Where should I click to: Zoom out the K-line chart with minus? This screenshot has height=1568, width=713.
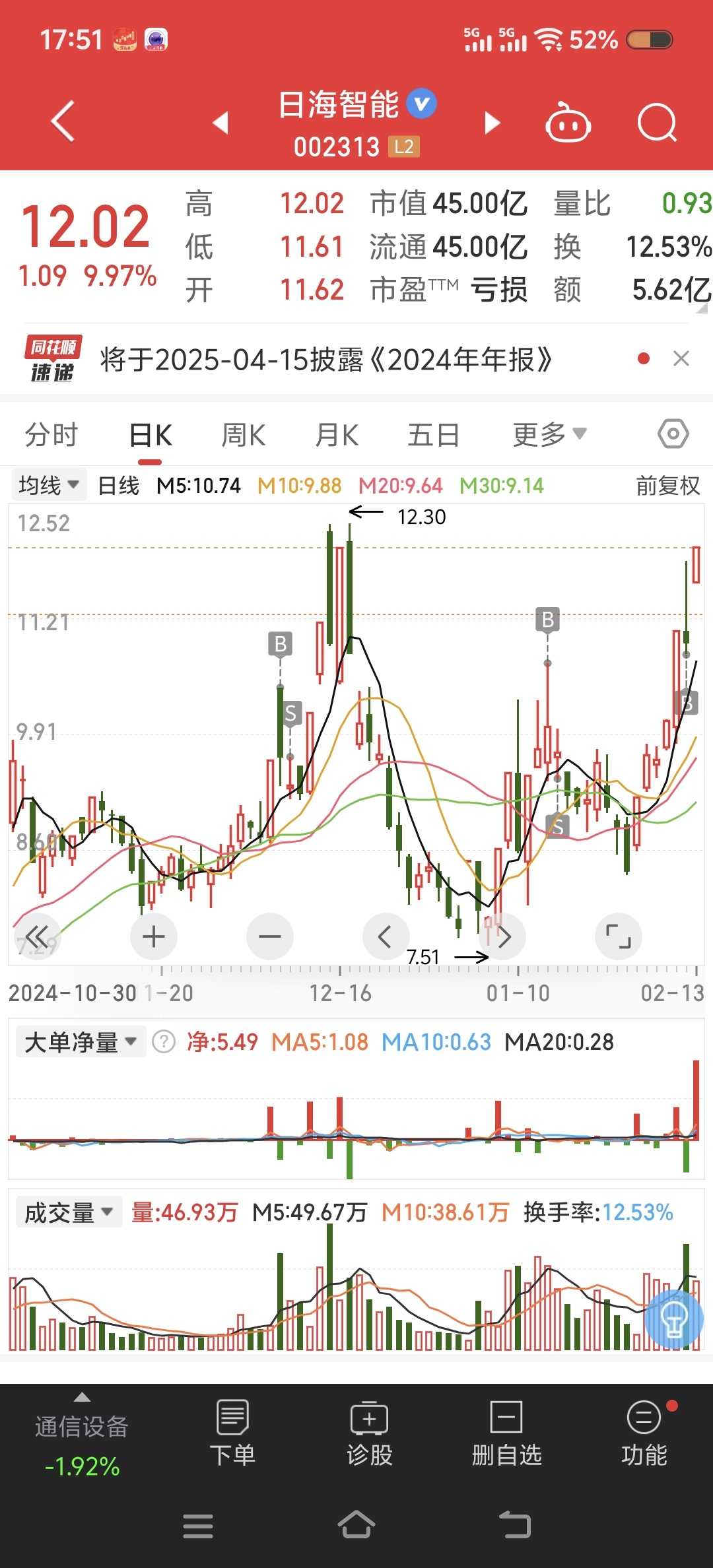270,936
